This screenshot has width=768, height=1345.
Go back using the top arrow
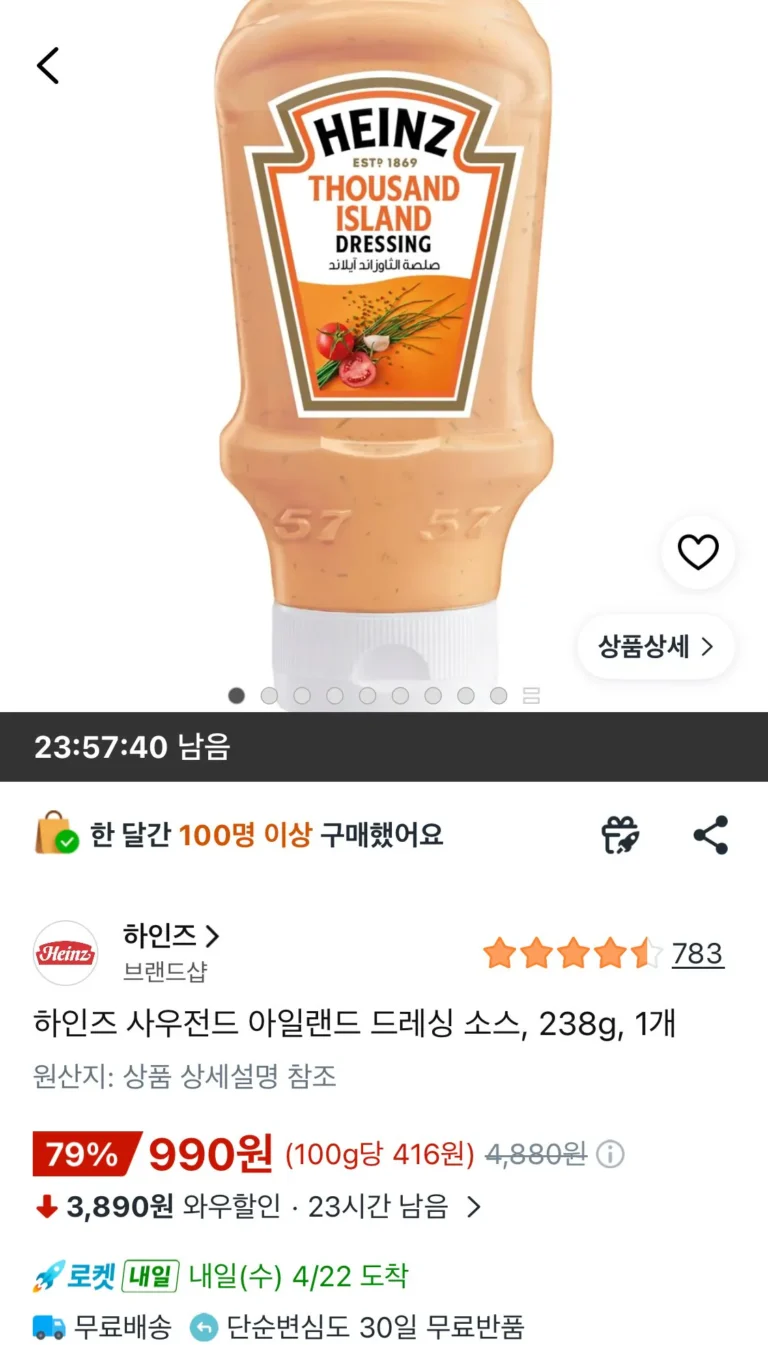coord(48,66)
